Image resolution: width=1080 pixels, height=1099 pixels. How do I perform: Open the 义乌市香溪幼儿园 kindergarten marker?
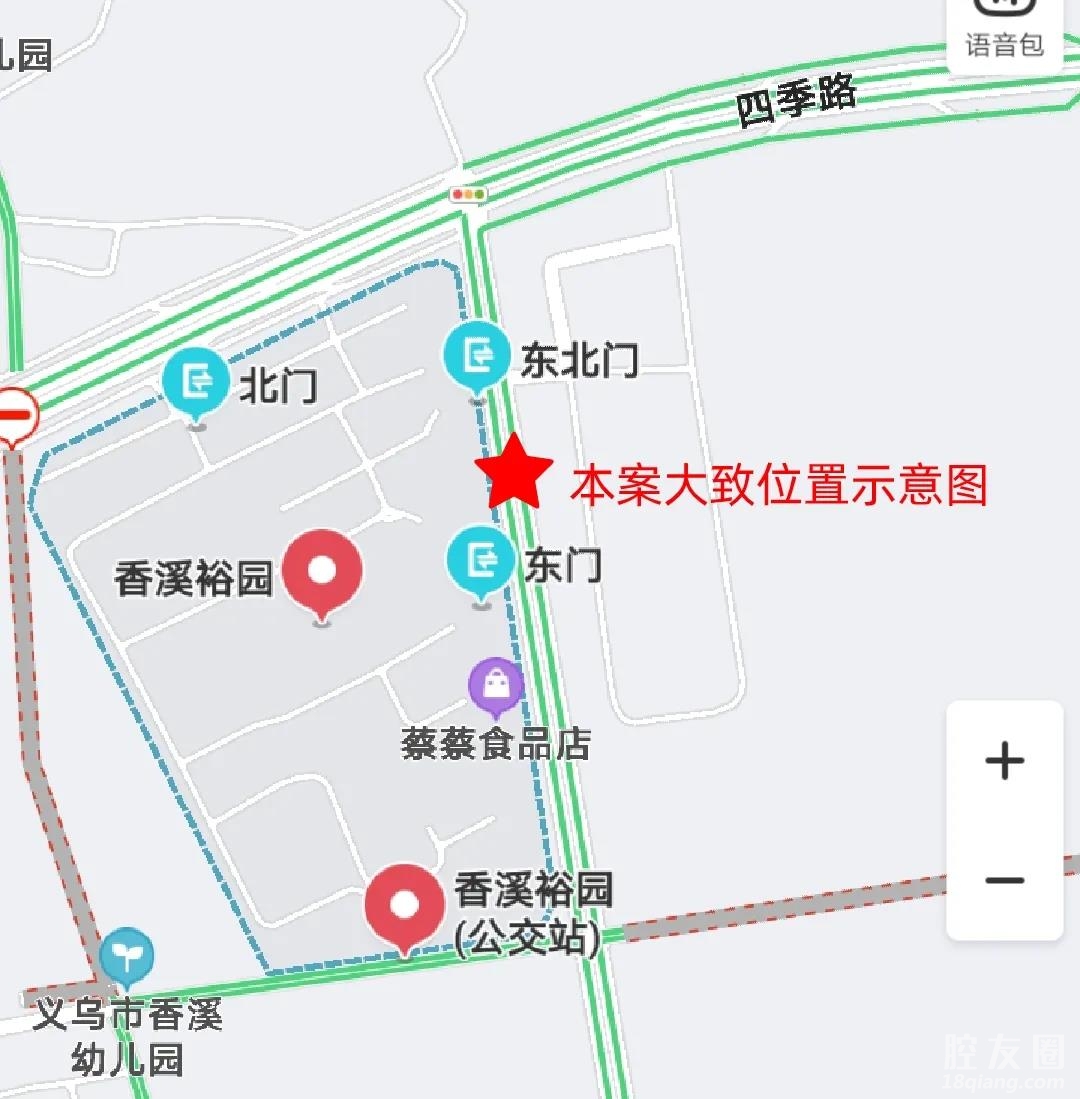pos(127,955)
